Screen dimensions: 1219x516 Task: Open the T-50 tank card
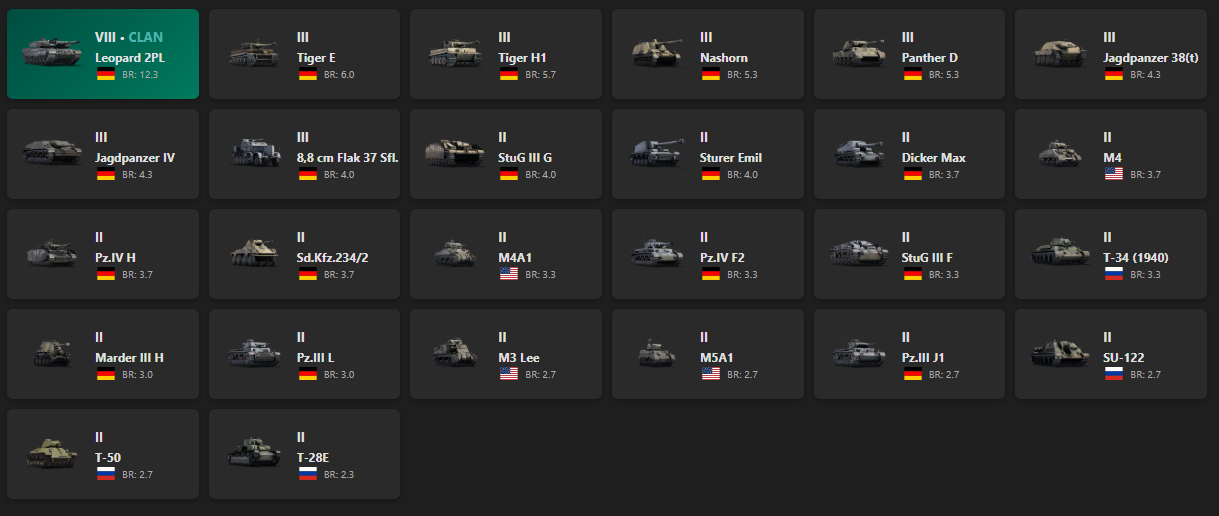coord(103,455)
